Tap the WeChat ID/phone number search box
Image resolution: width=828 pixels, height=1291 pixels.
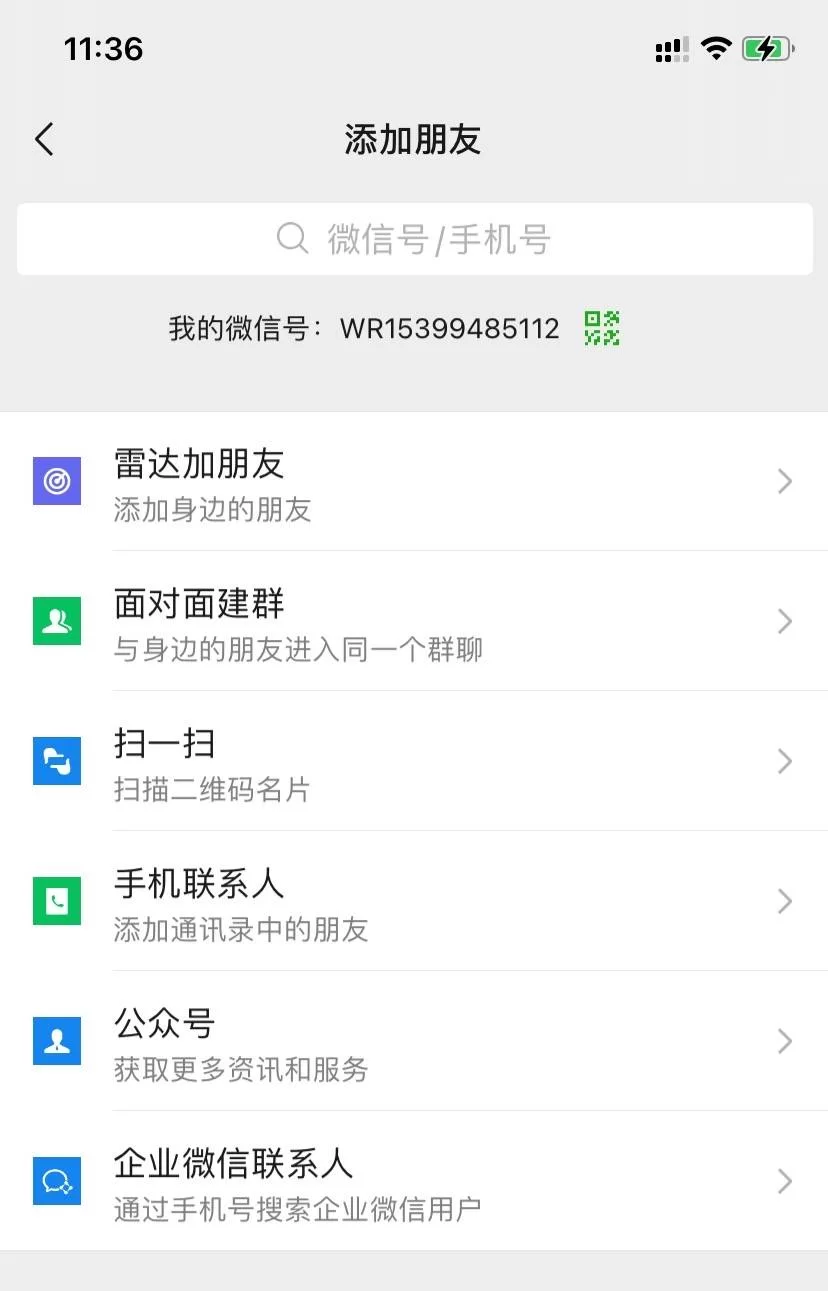414,239
